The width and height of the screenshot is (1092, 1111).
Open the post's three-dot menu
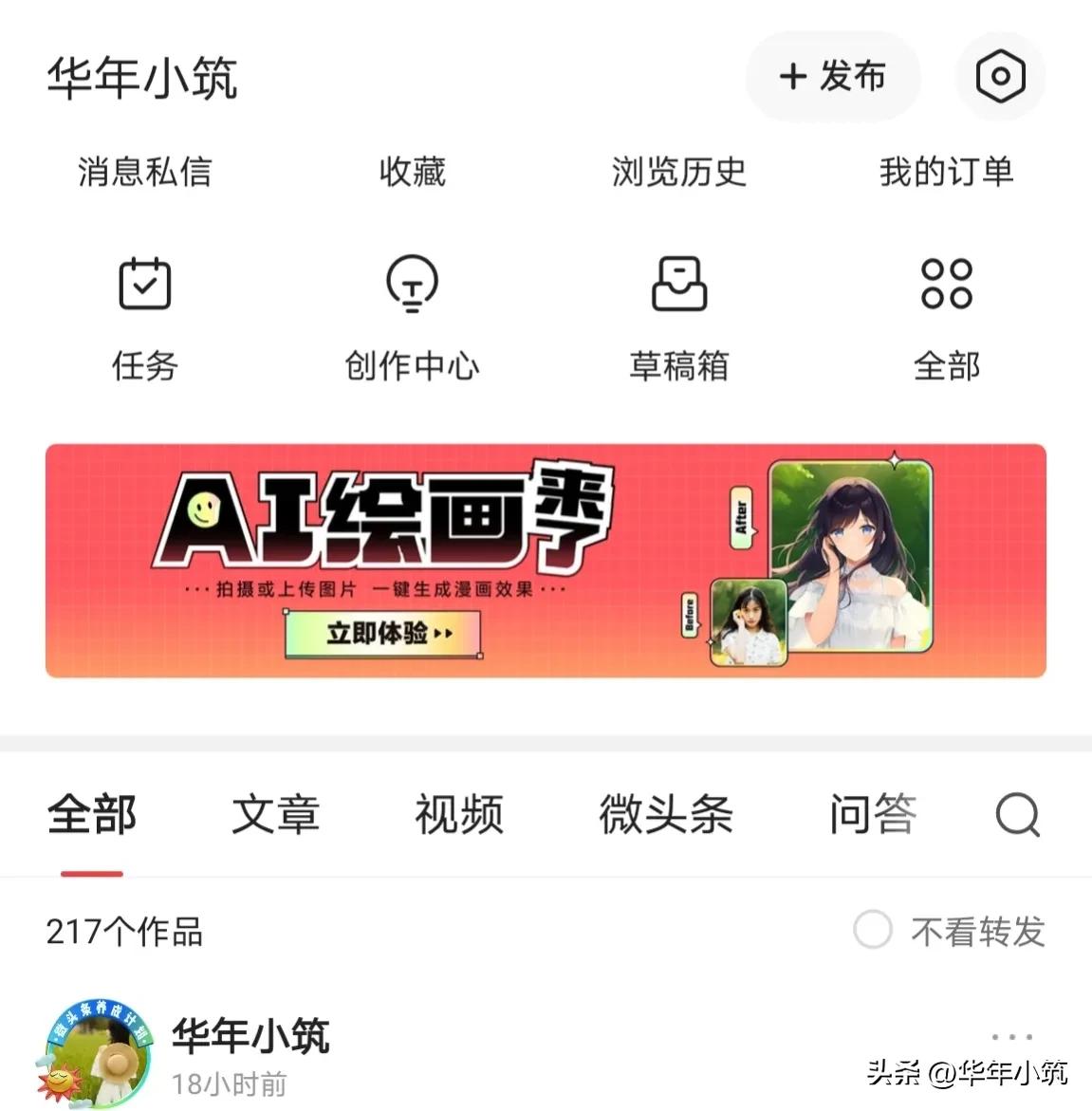(x=1011, y=1037)
